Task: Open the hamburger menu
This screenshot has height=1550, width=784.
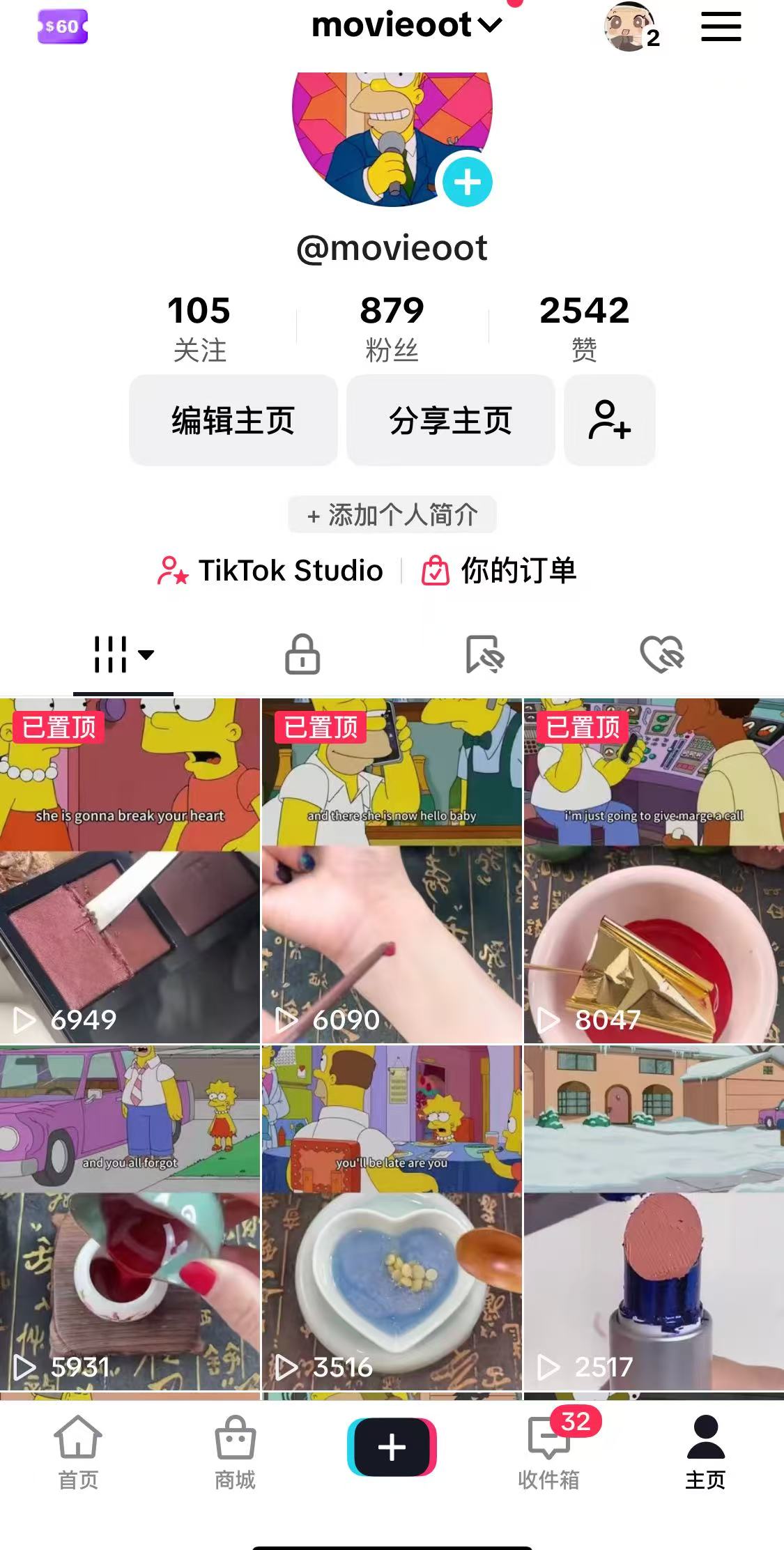Action: [x=721, y=26]
